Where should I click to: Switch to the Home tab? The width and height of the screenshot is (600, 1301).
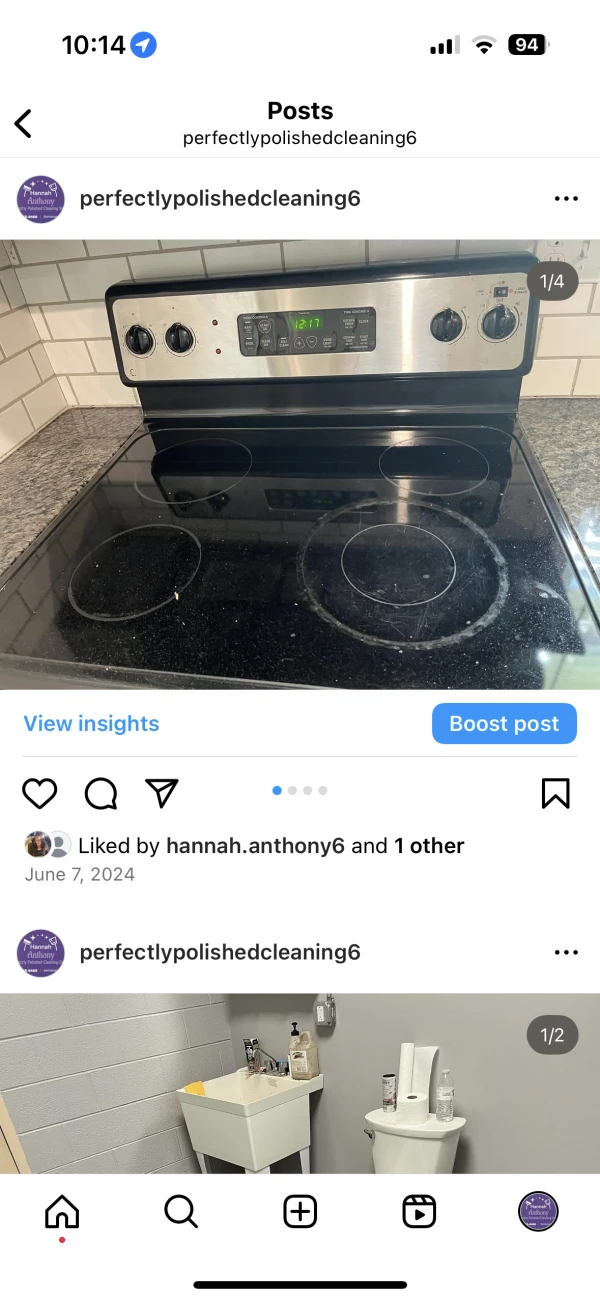pos(62,1211)
